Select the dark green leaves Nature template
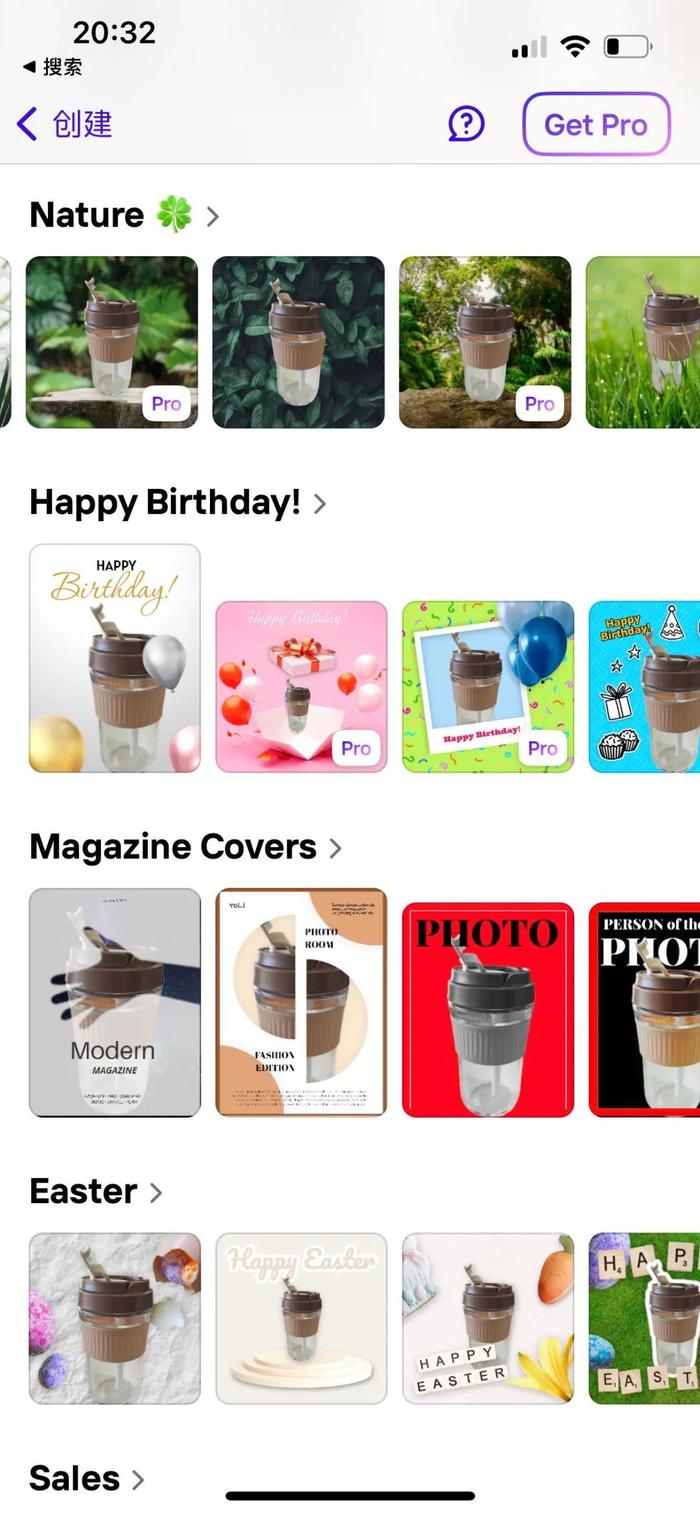Viewport: 700px width, 1515px height. pos(298,342)
